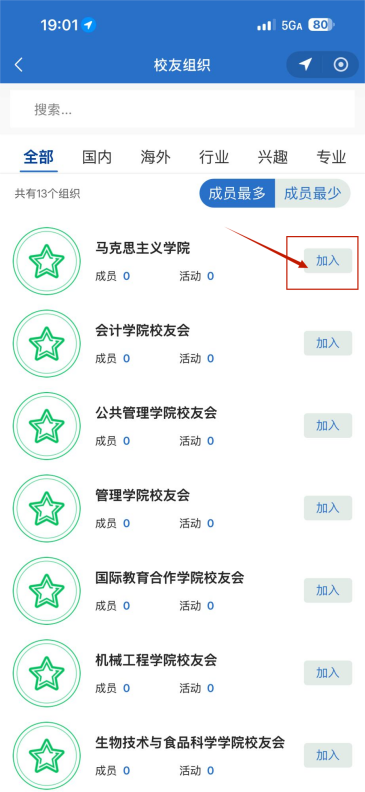
Task: Switch to the 兴趣 tab
Action: 273,157
